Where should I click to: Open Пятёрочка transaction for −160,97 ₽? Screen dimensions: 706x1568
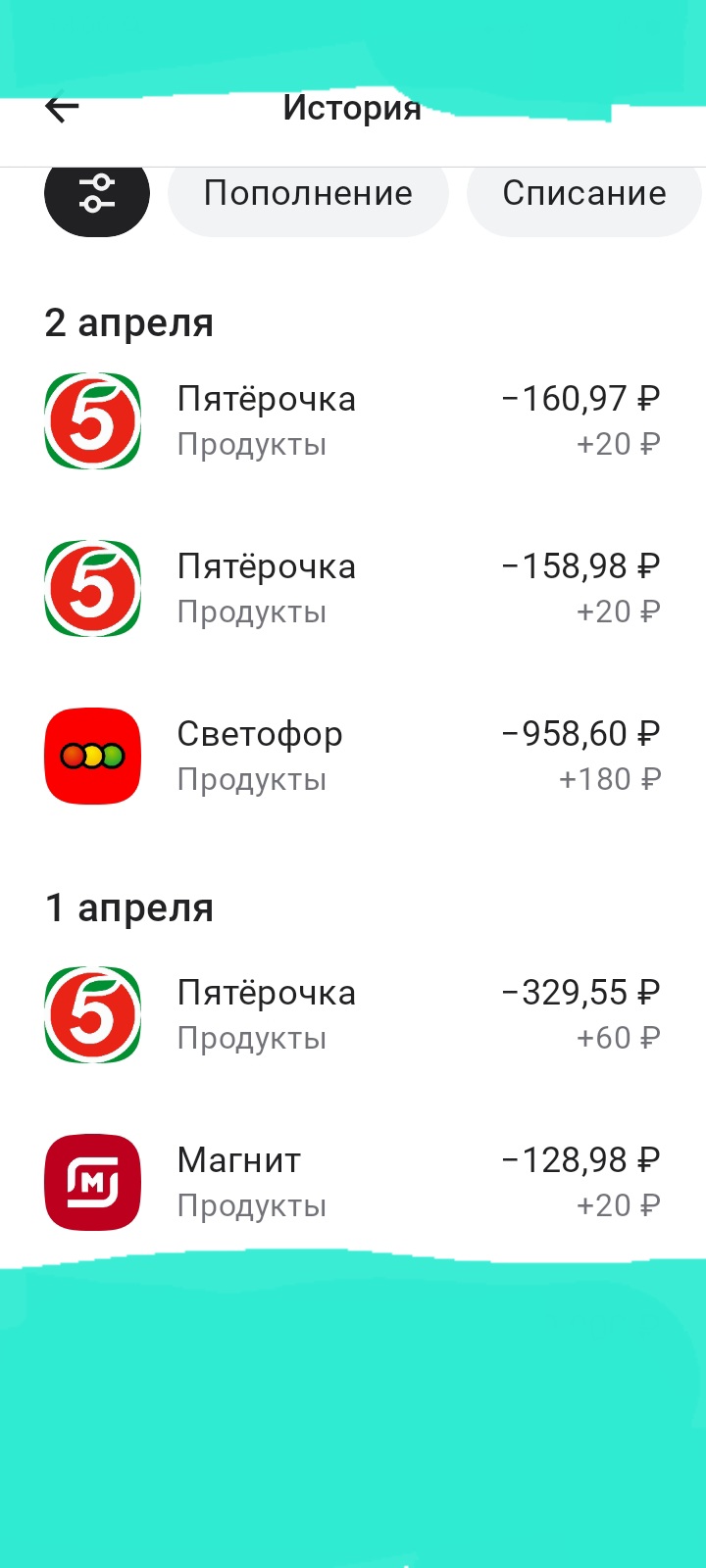point(353,421)
